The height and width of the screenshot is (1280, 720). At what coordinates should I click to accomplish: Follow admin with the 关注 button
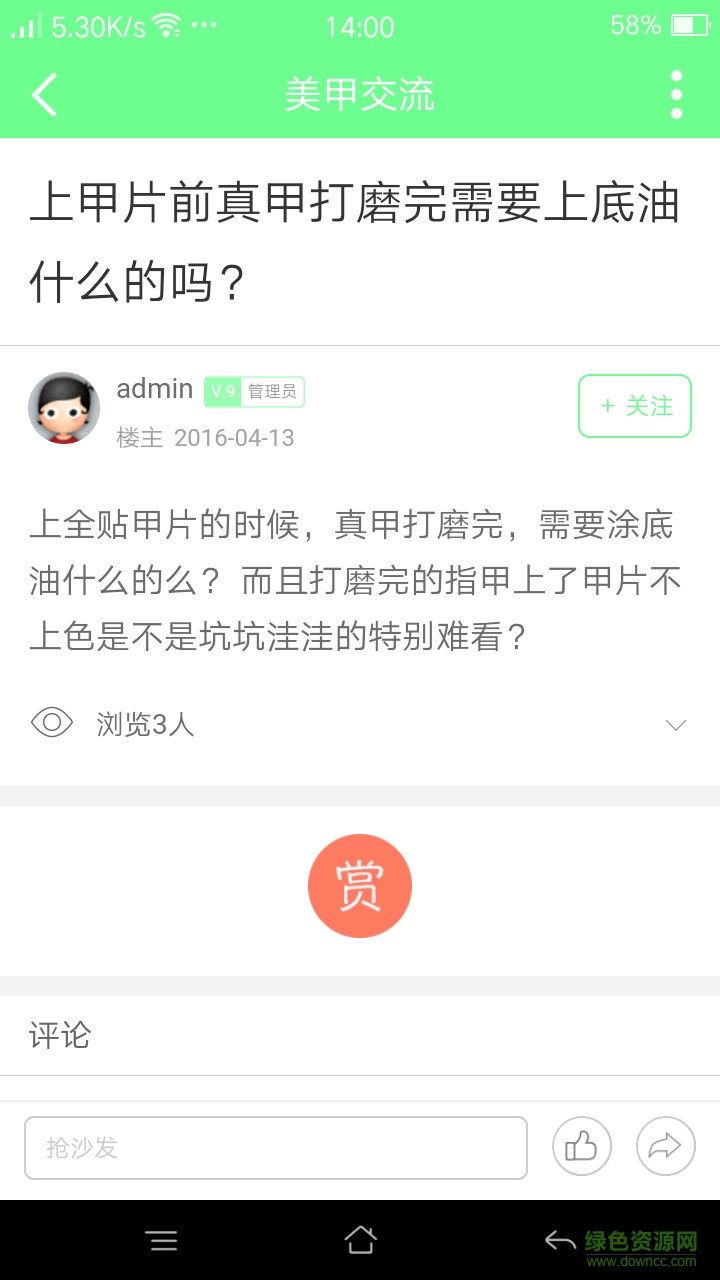point(635,406)
